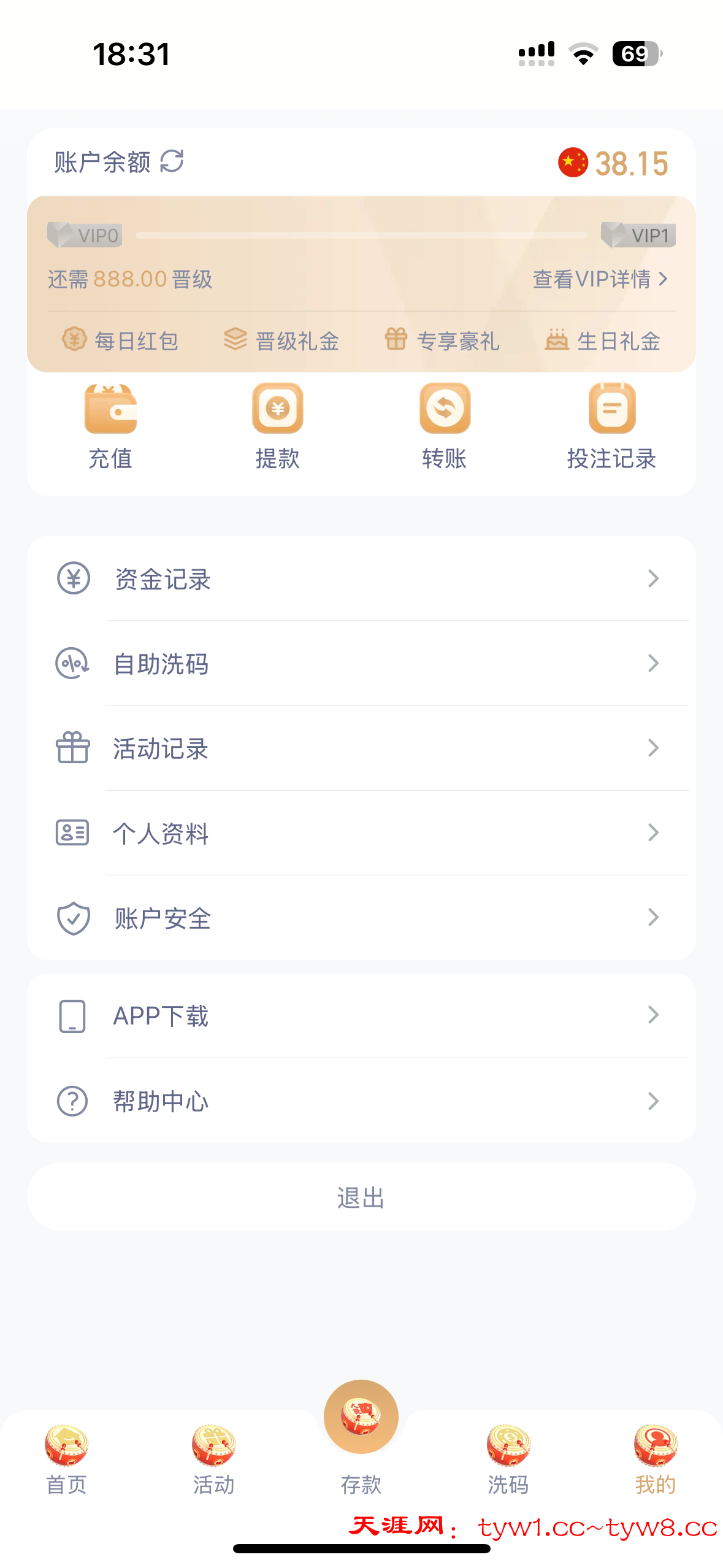Open 每日红包 daily red packet

point(121,340)
